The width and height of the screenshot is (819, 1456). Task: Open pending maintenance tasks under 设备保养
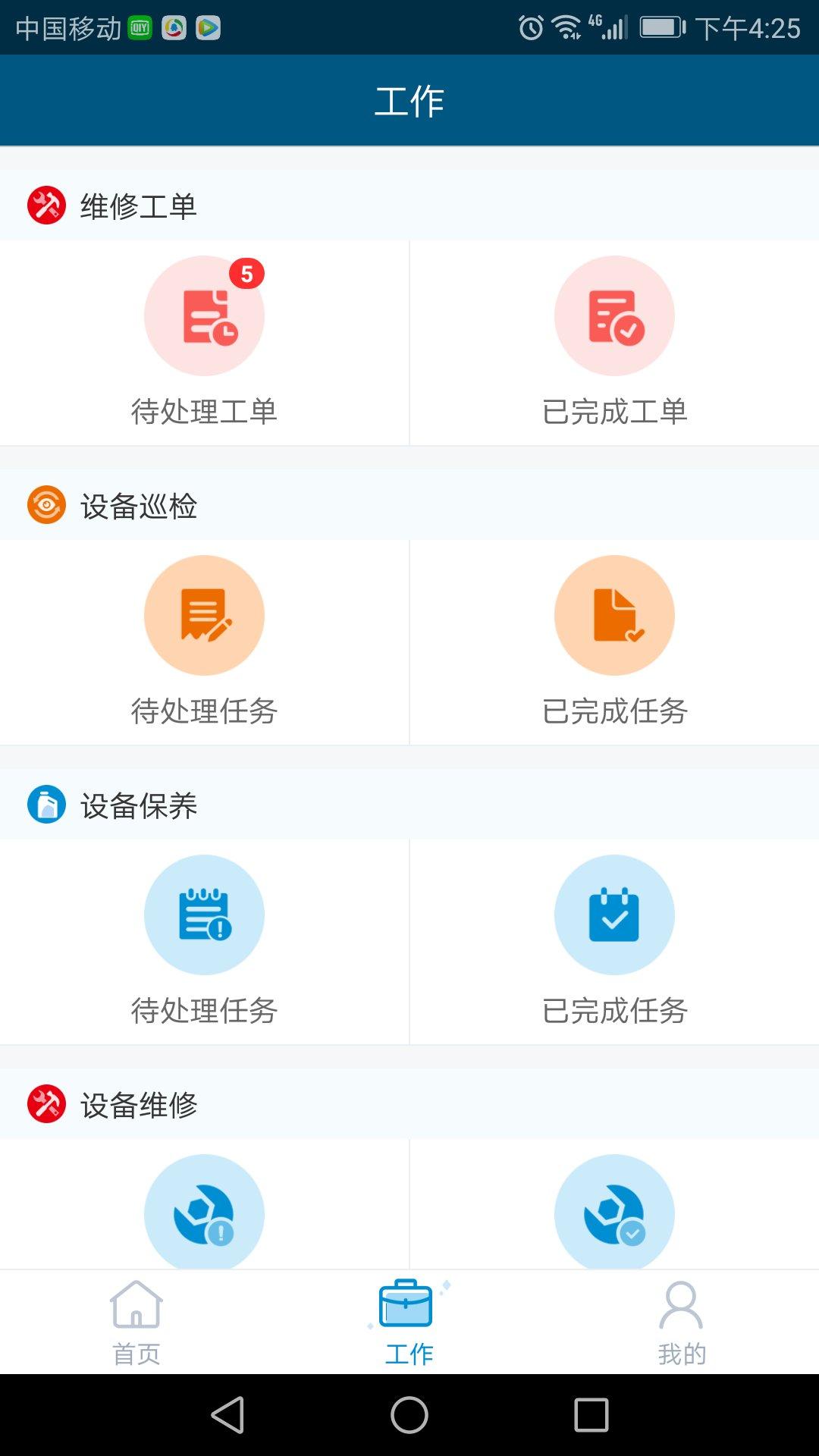tap(204, 915)
